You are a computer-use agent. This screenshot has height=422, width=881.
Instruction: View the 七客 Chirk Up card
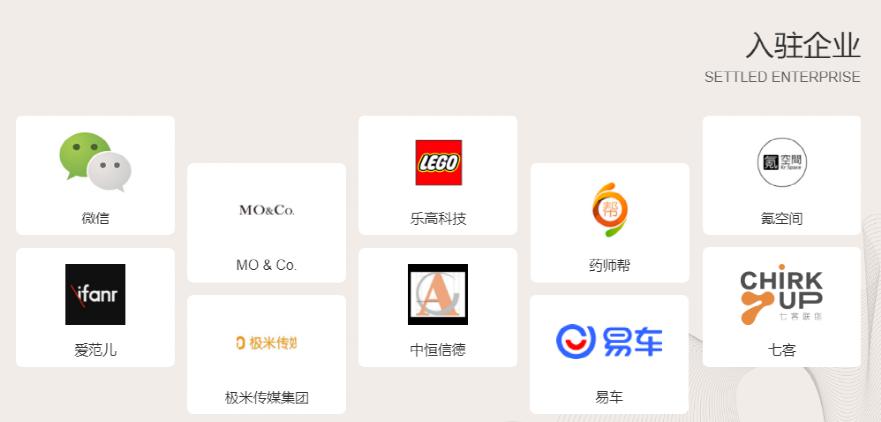click(781, 307)
